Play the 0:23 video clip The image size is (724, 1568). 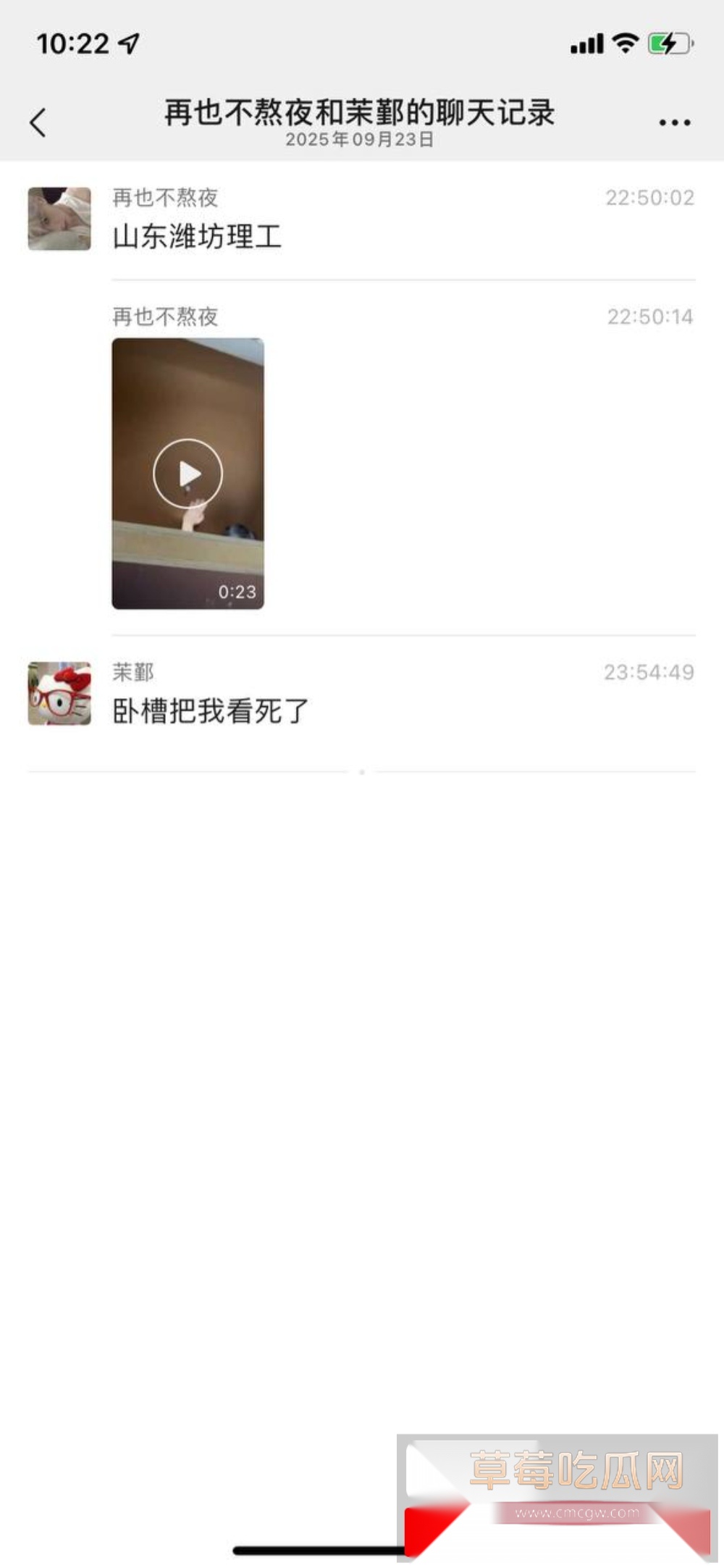coord(188,474)
